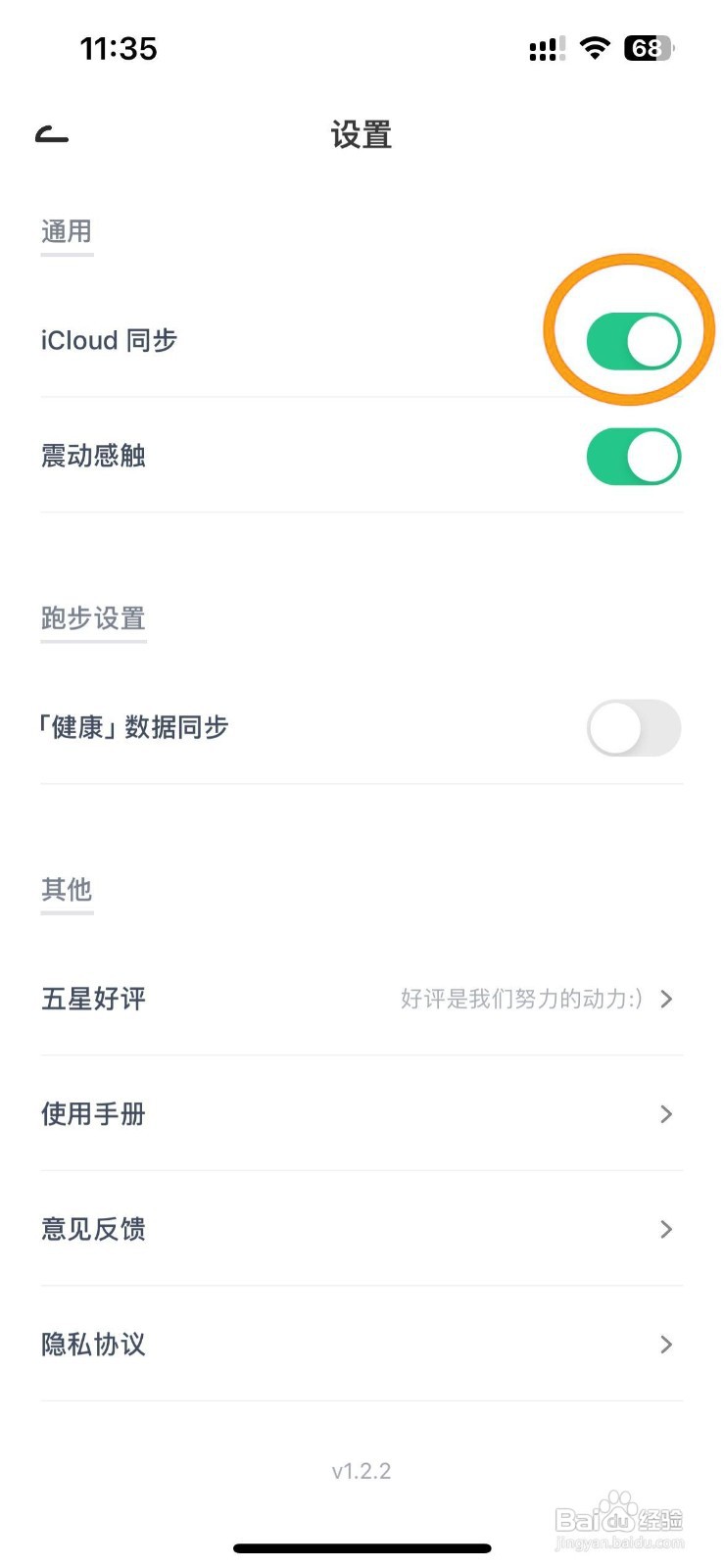Viewport: 724px width, 1568px height.
Task: Enable iCloud 同步 switch
Action: (x=633, y=340)
